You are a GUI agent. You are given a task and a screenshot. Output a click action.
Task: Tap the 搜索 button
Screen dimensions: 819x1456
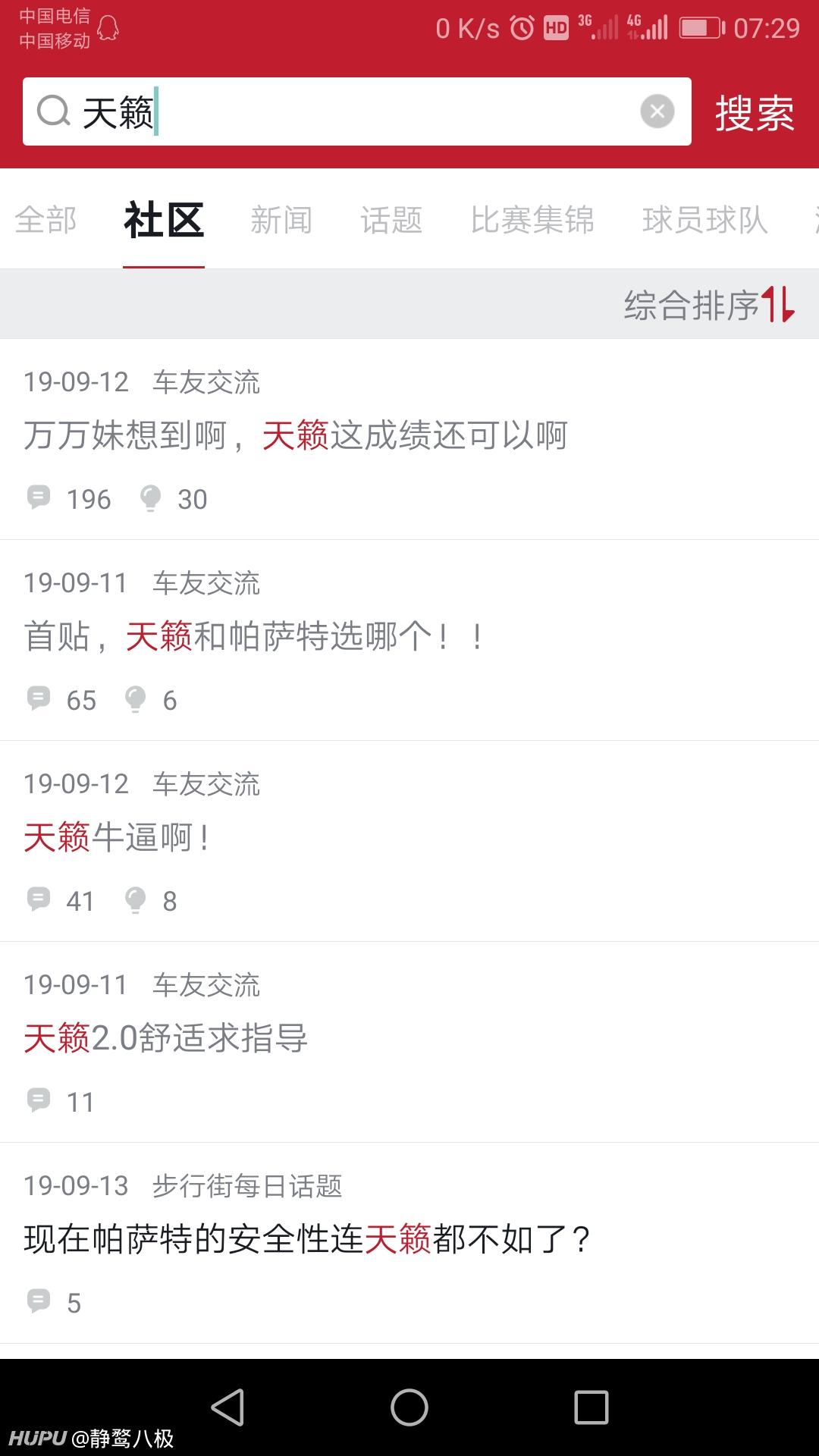click(755, 113)
